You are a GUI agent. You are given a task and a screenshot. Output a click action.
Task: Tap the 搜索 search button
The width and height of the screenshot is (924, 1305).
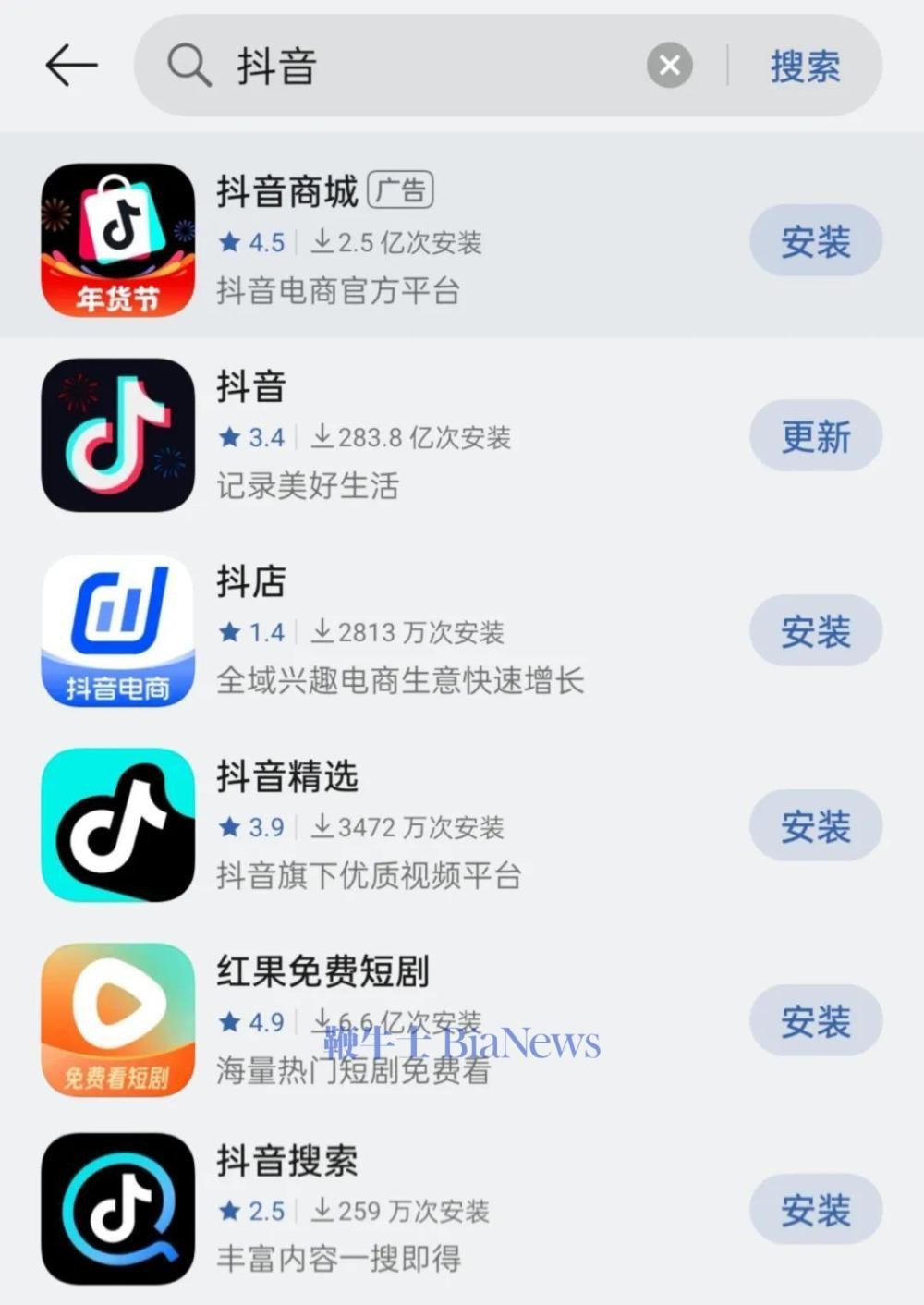[x=802, y=67]
